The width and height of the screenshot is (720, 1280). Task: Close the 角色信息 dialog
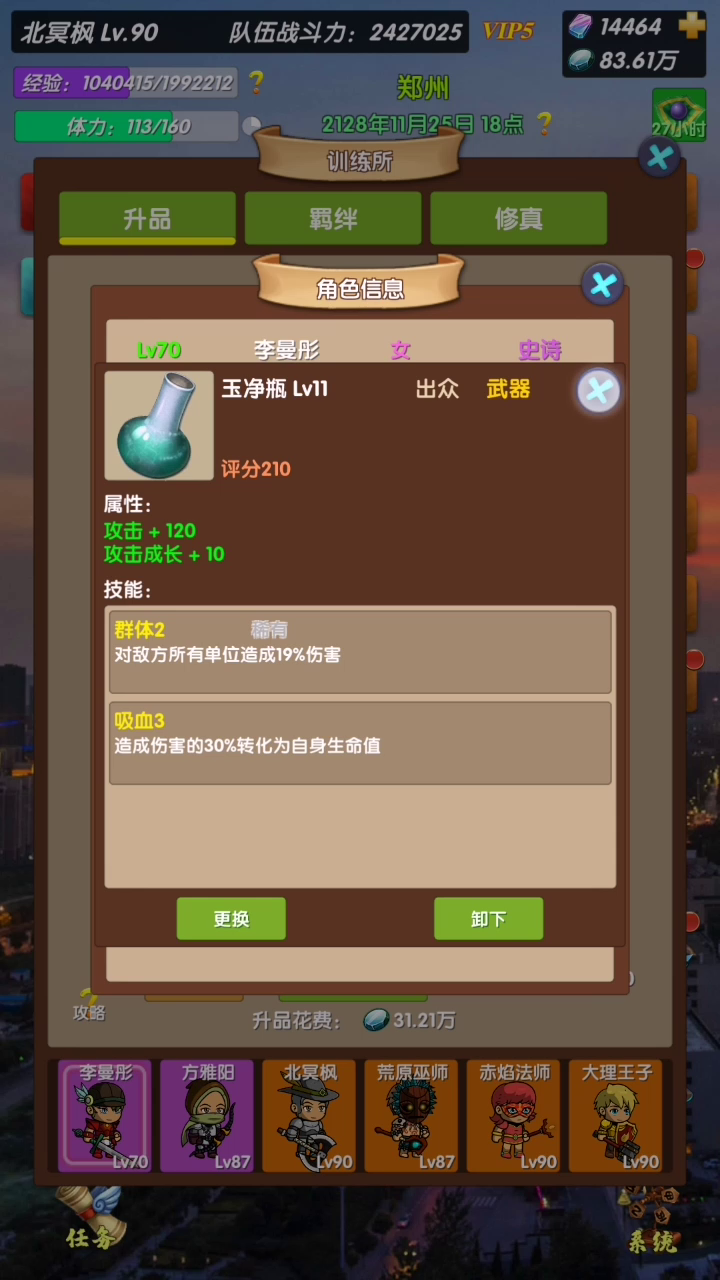point(602,286)
